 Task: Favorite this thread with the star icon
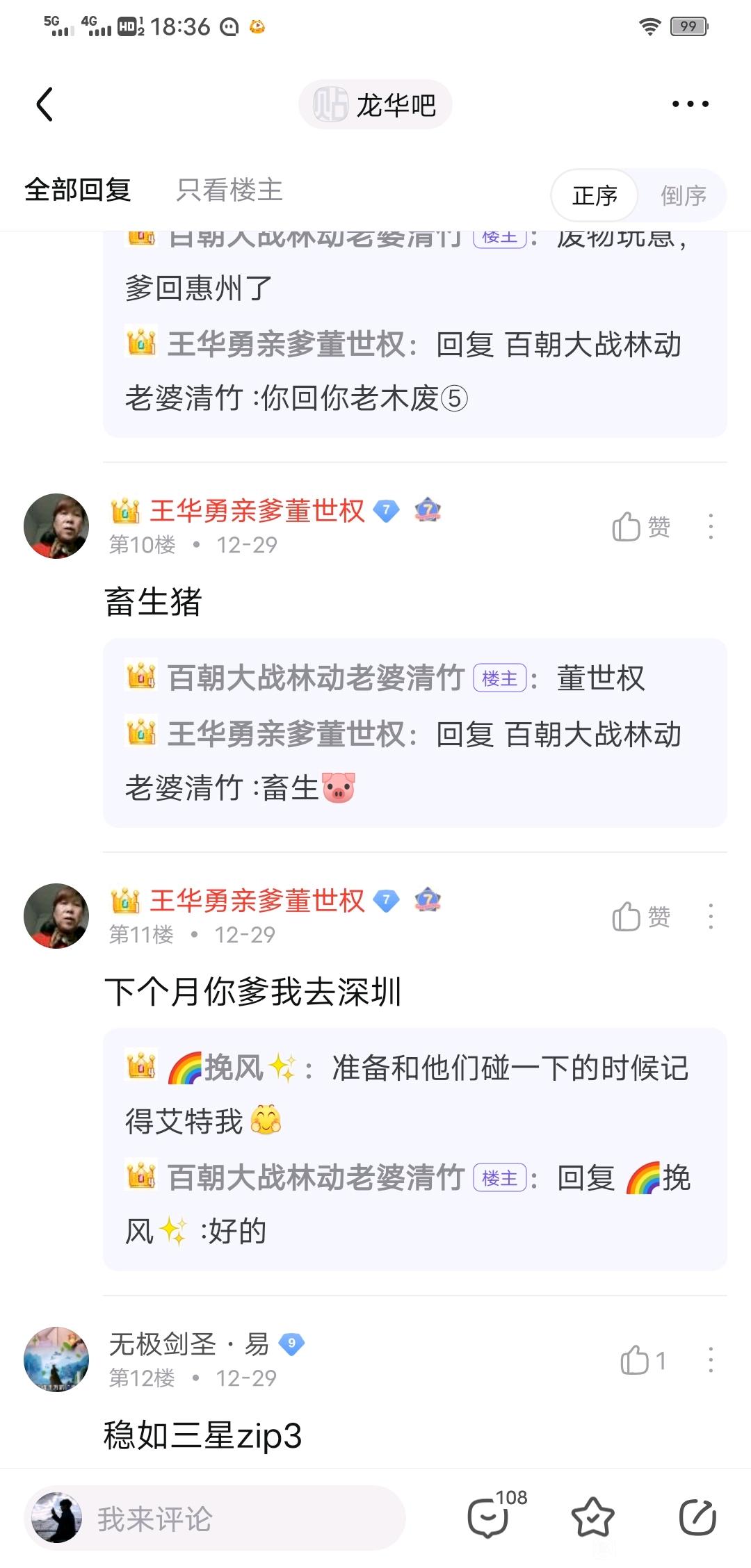pyautogui.click(x=592, y=1517)
